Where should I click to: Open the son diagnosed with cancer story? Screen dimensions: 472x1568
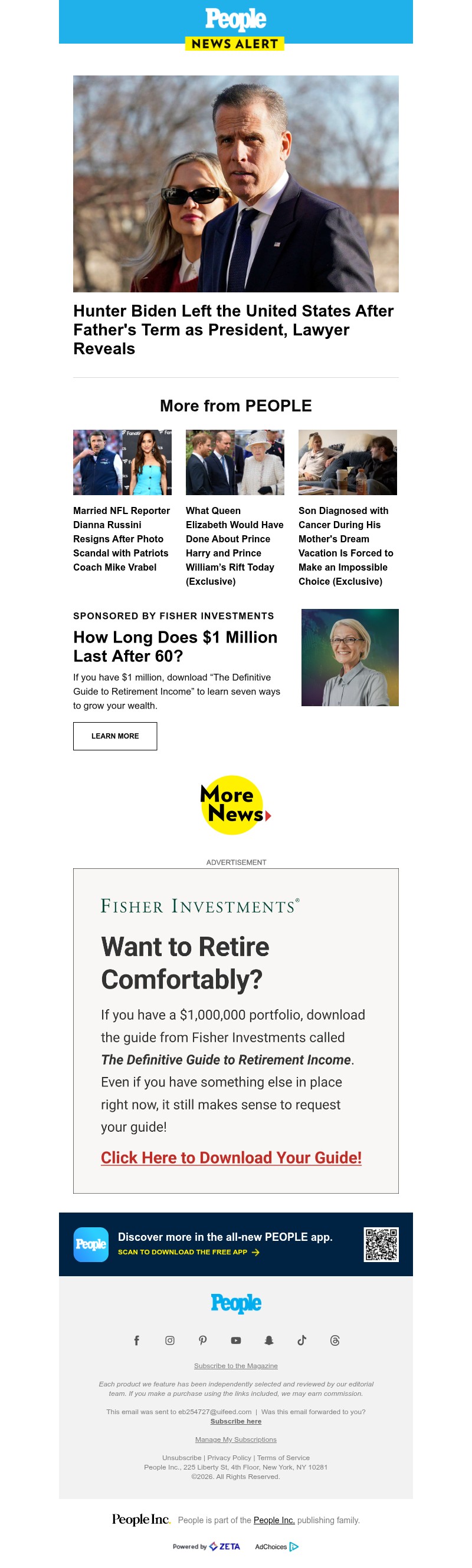(346, 545)
